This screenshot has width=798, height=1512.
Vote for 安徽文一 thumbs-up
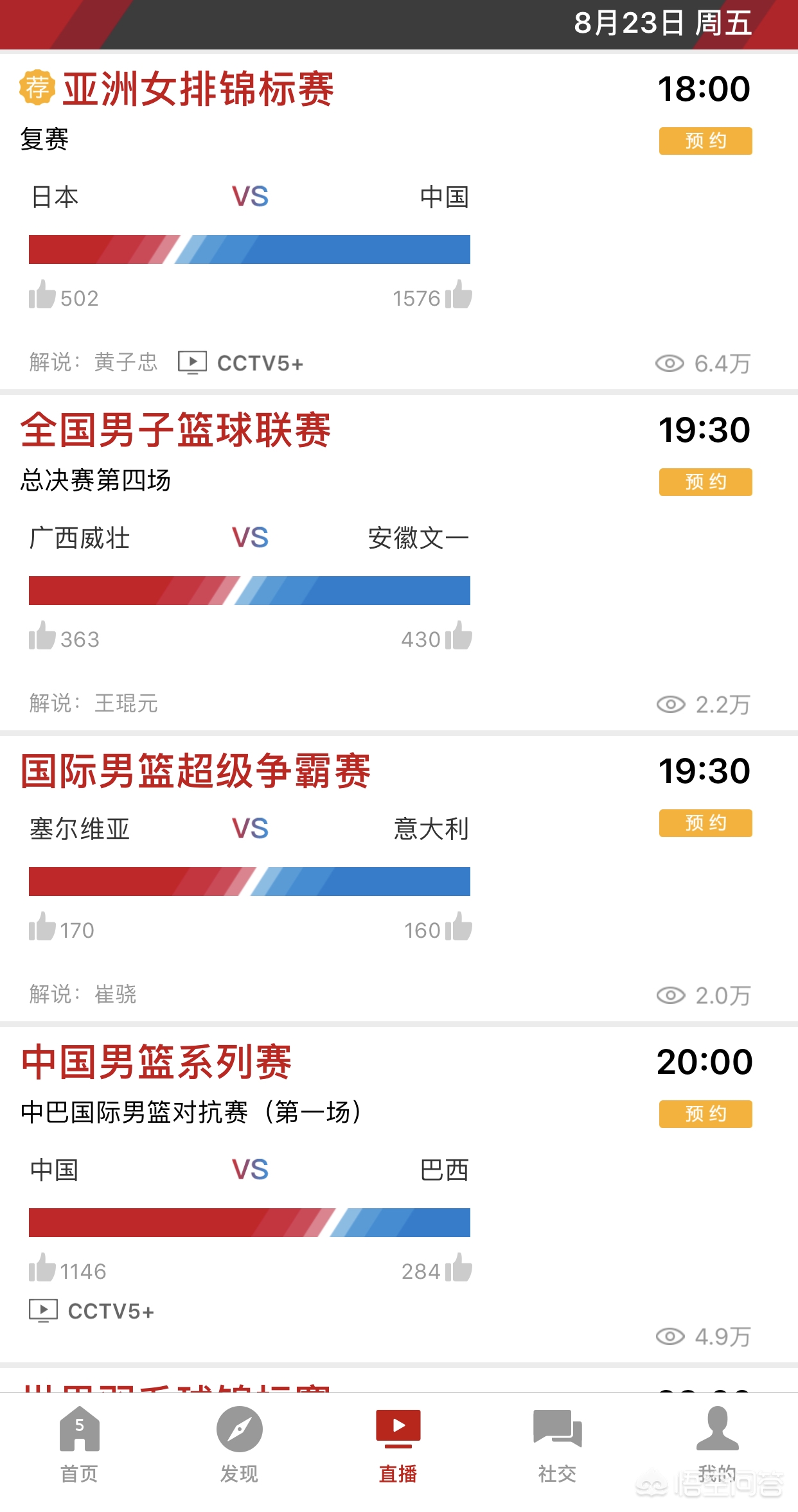coord(459,637)
